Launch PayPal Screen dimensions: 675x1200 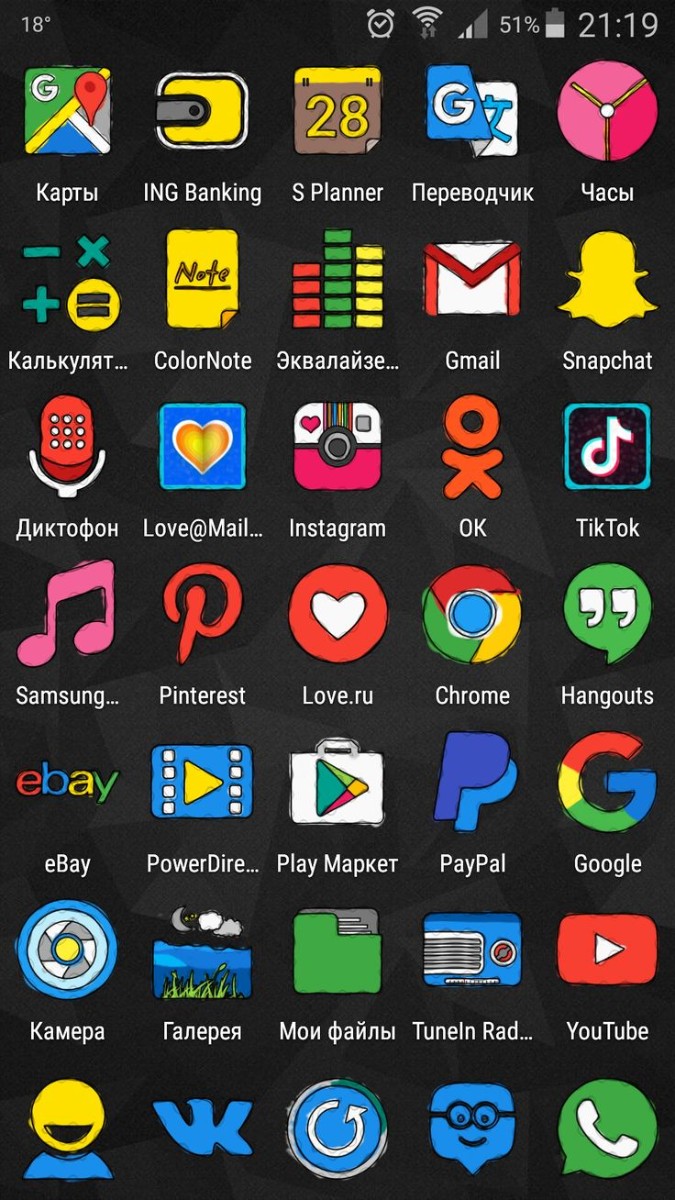[472, 782]
